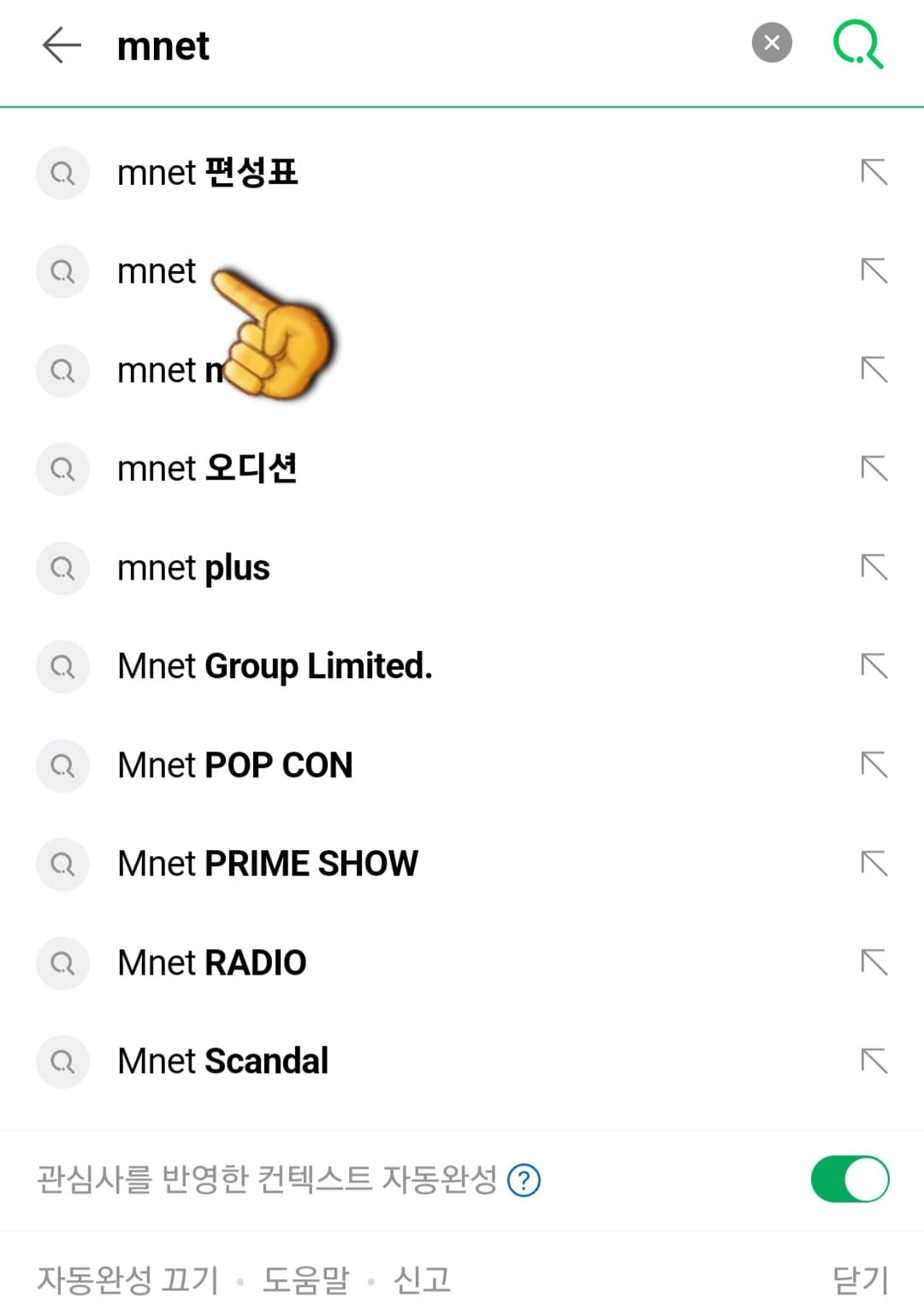This screenshot has width=924, height=1316.
Task: Disable the context autocomplete toggle
Action: coord(850,1178)
